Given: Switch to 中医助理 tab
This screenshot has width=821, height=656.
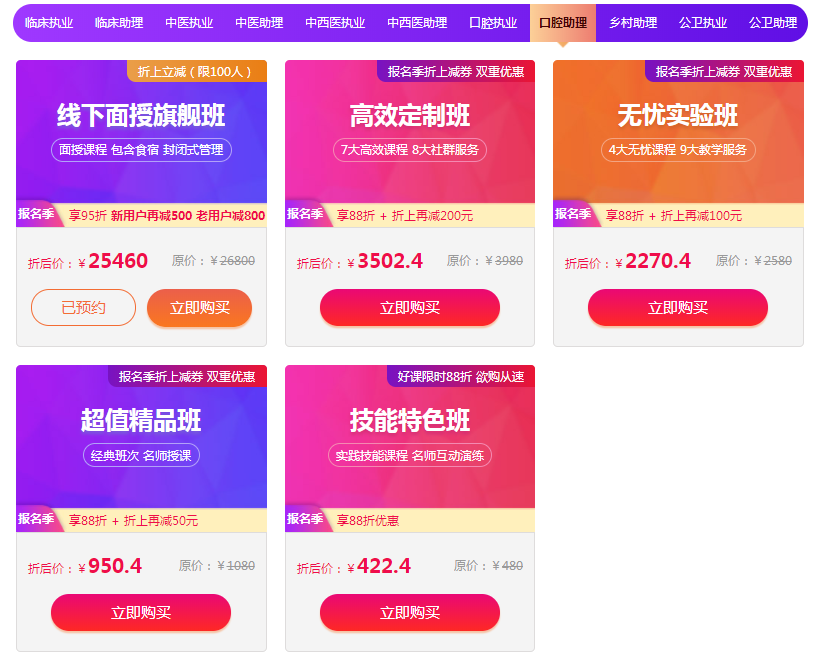Looking at the screenshot, I should (x=259, y=22).
